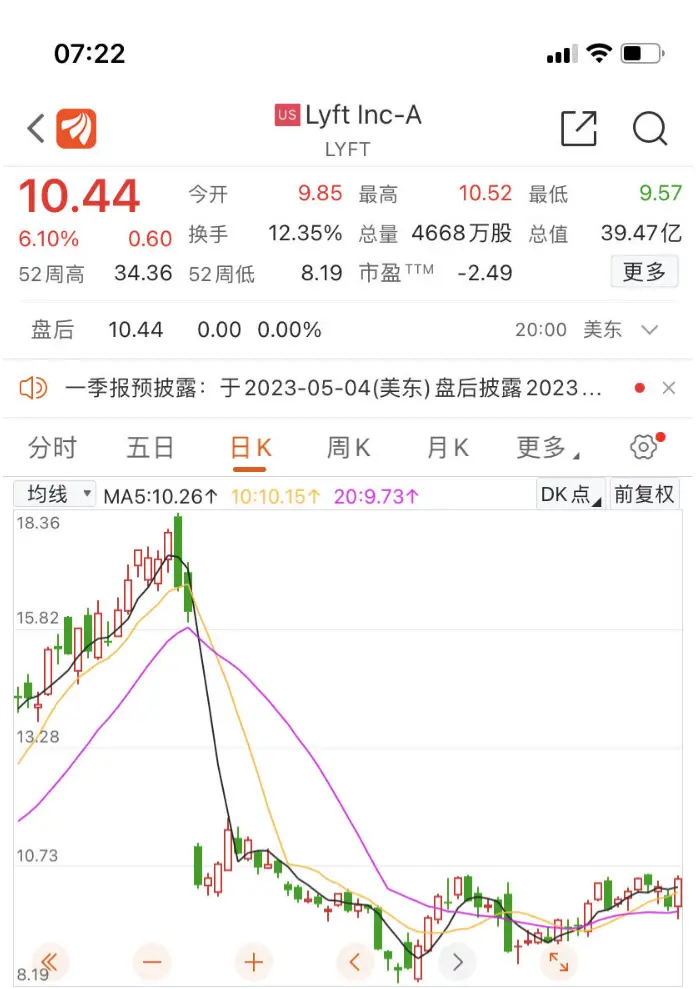Open the orange app logo icon
Screen dimensions: 696x989
coord(76,129)
